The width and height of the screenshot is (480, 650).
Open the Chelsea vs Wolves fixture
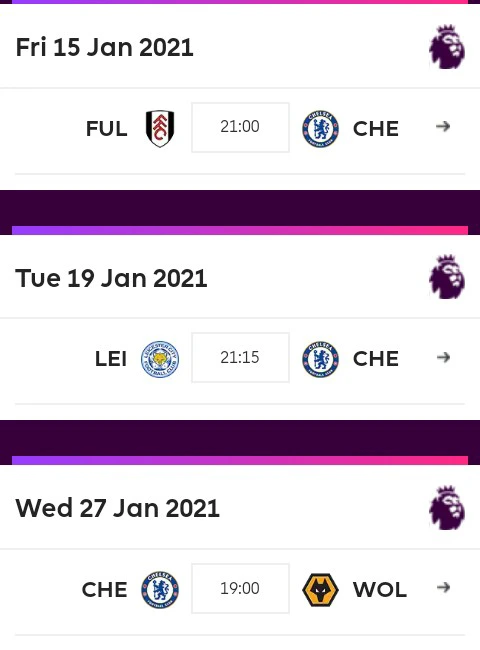click(x=240, y=589)
